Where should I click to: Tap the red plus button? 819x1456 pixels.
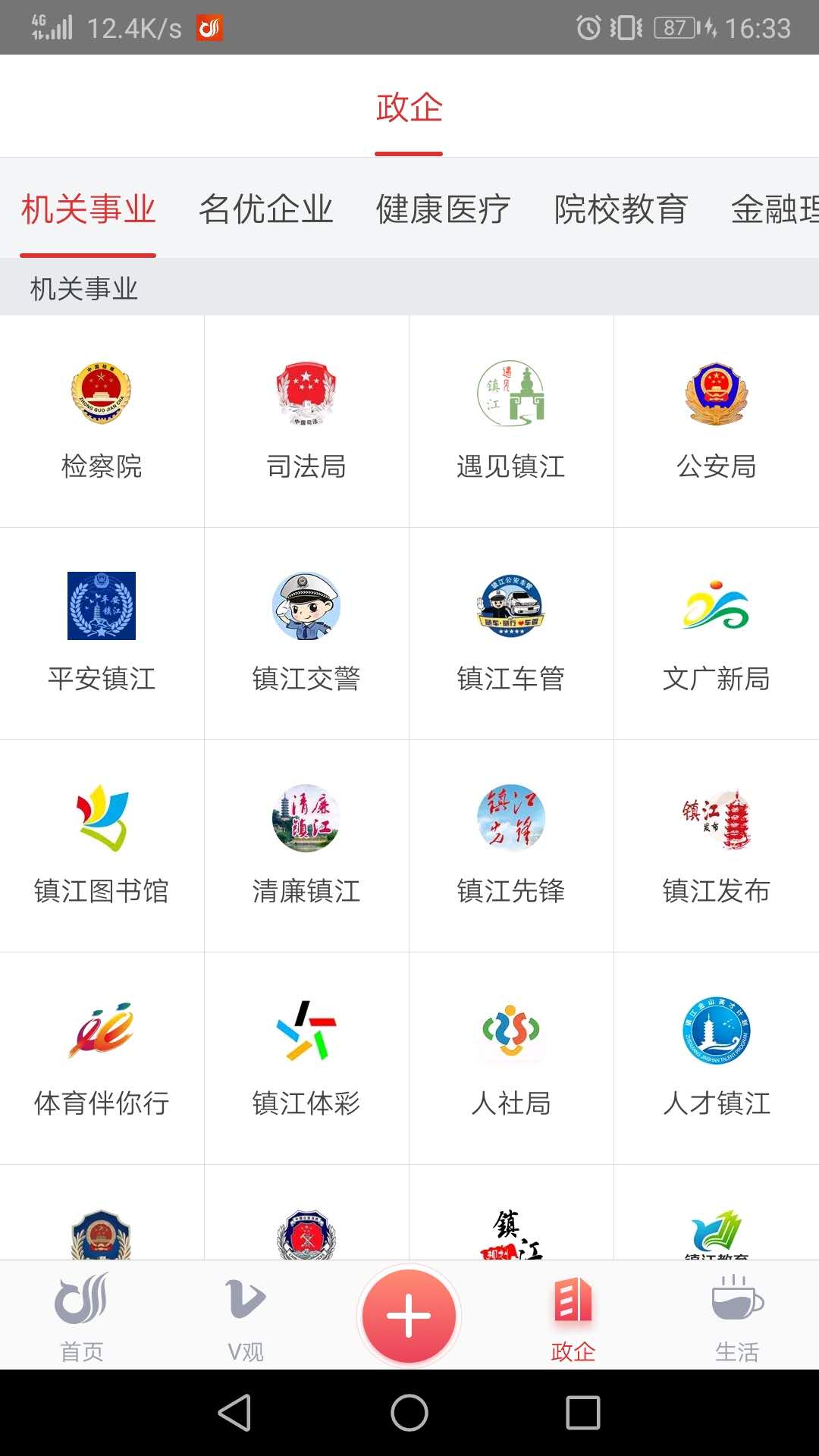tap(409, 1316)
